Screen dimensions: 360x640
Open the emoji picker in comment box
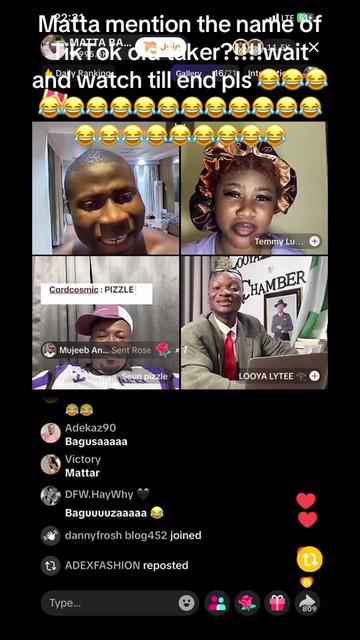pos(187,603)
